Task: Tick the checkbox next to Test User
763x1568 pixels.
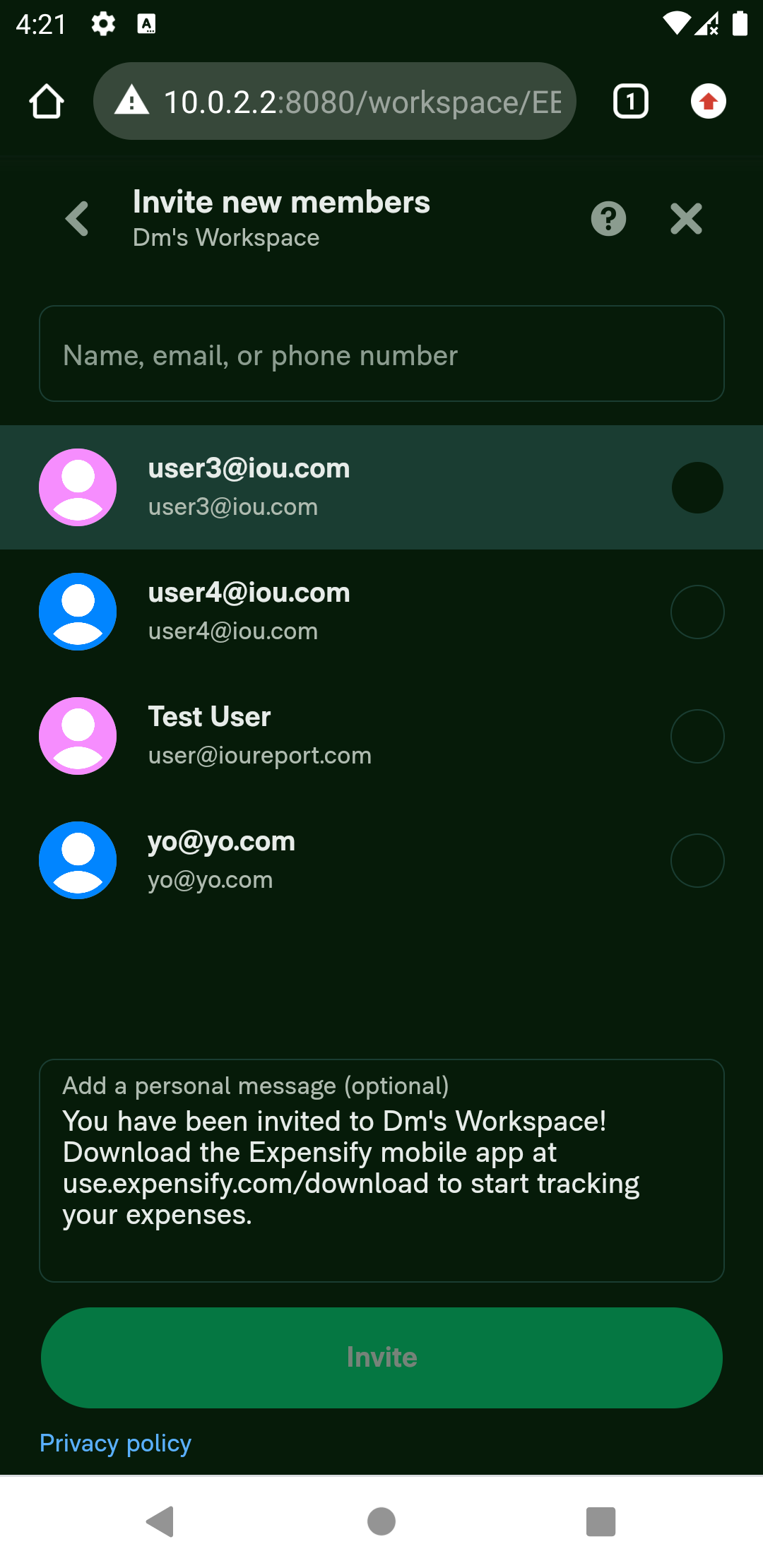Action: tap(697, 736)
